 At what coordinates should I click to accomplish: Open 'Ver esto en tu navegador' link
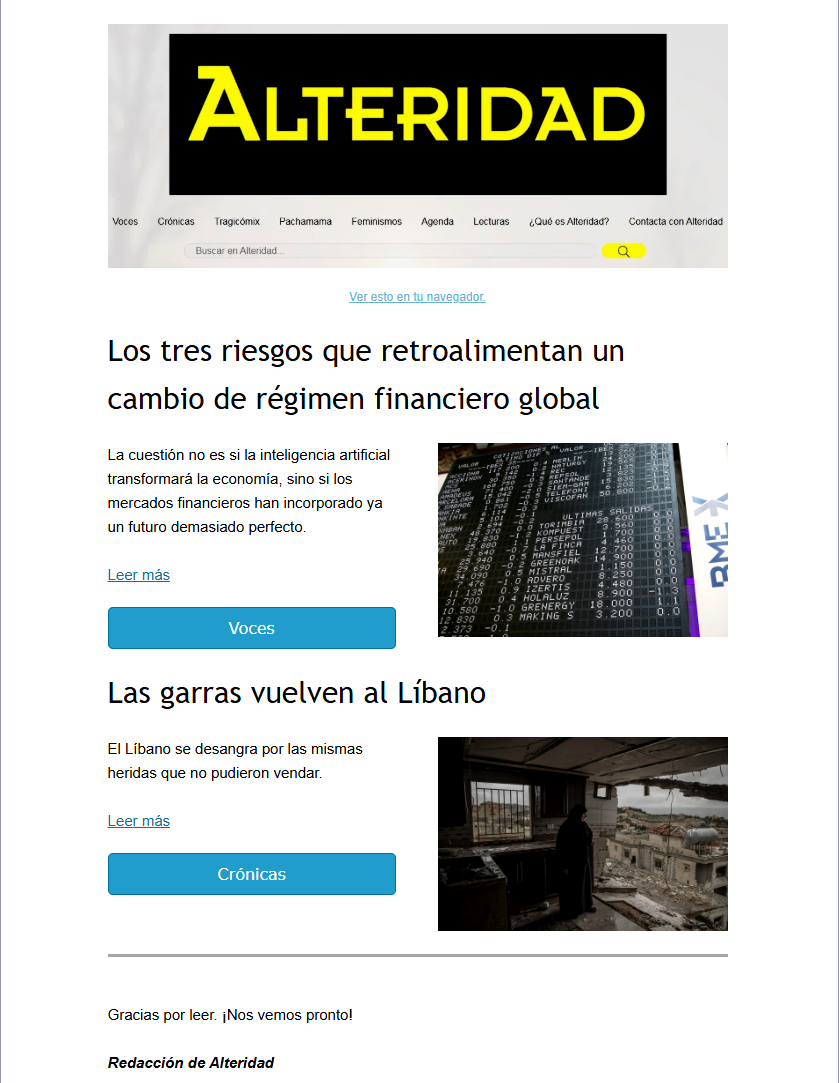[417, 297]
